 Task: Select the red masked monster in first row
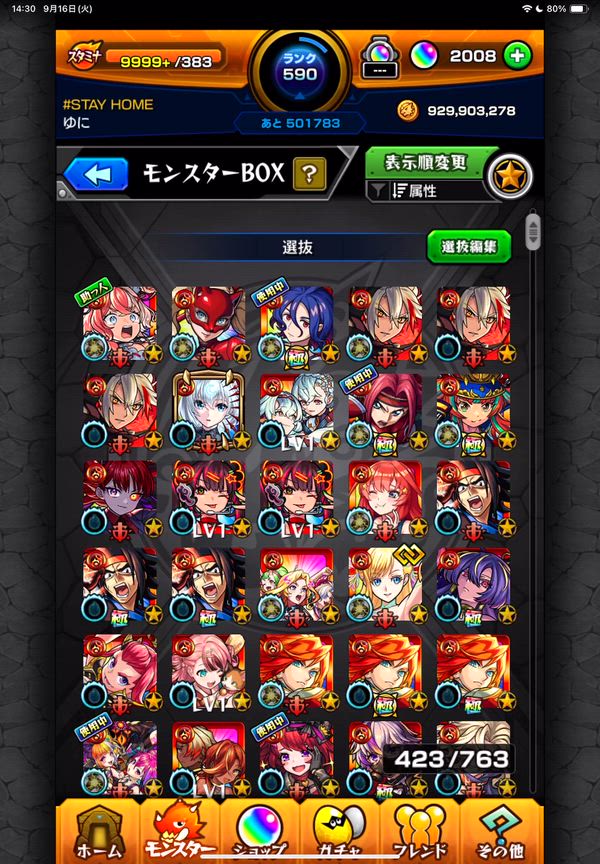point(208,324)
